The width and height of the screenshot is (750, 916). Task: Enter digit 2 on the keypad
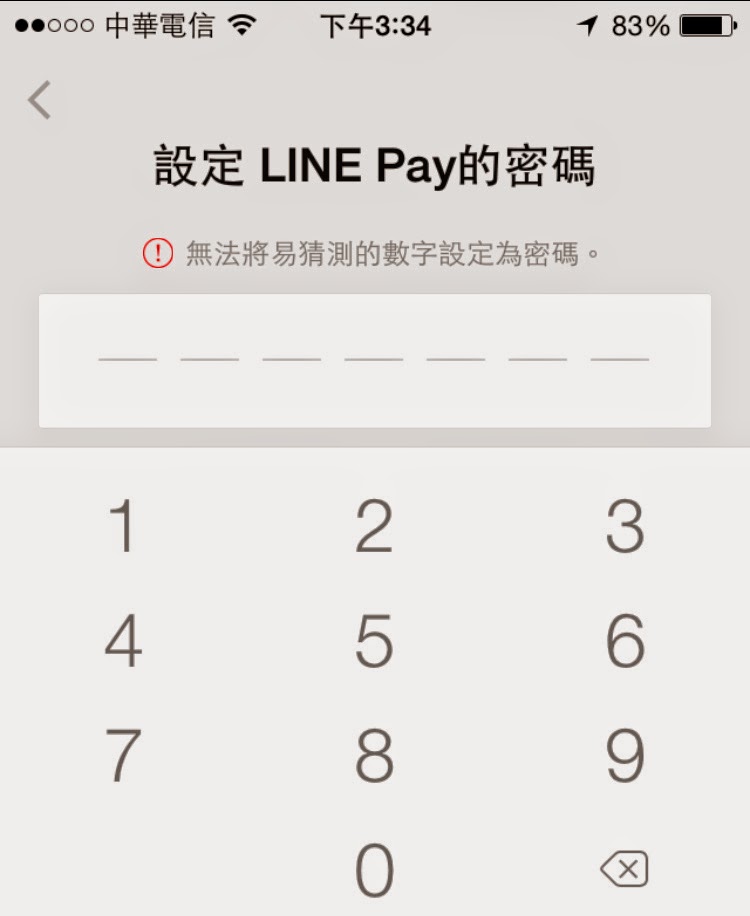pos(374,526)
